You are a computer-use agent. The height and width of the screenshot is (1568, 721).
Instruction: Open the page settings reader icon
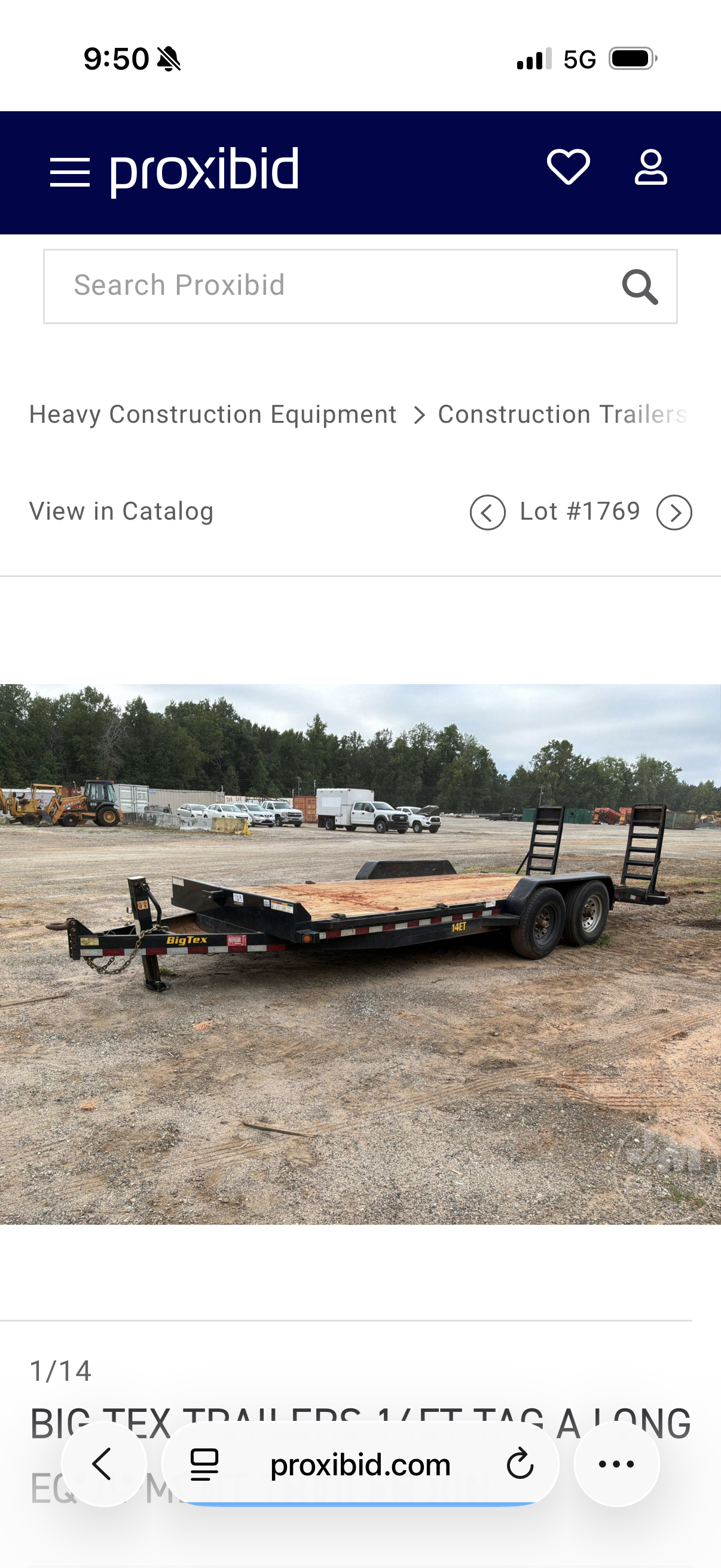pos(204,1464)
